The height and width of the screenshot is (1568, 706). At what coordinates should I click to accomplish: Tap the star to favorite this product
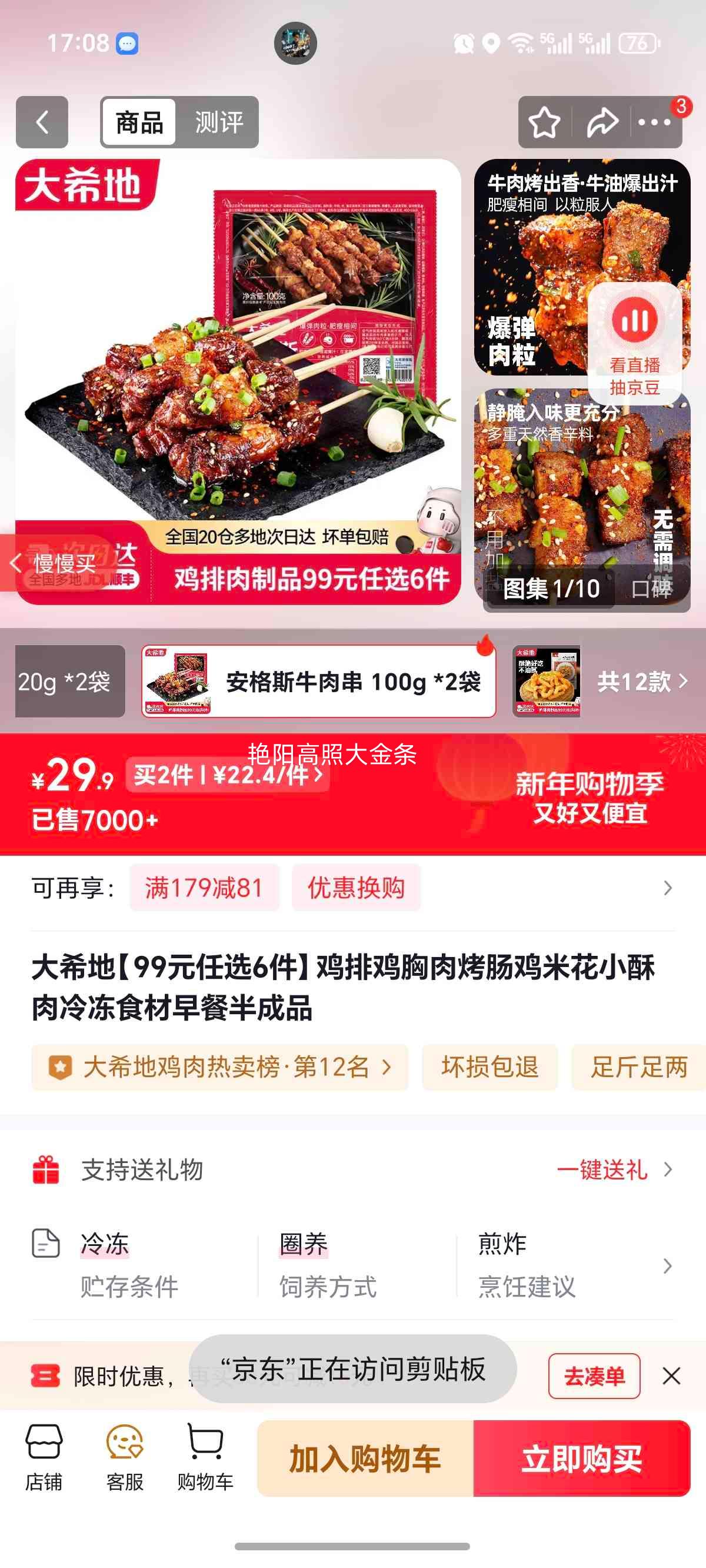[x=545, y=122]
